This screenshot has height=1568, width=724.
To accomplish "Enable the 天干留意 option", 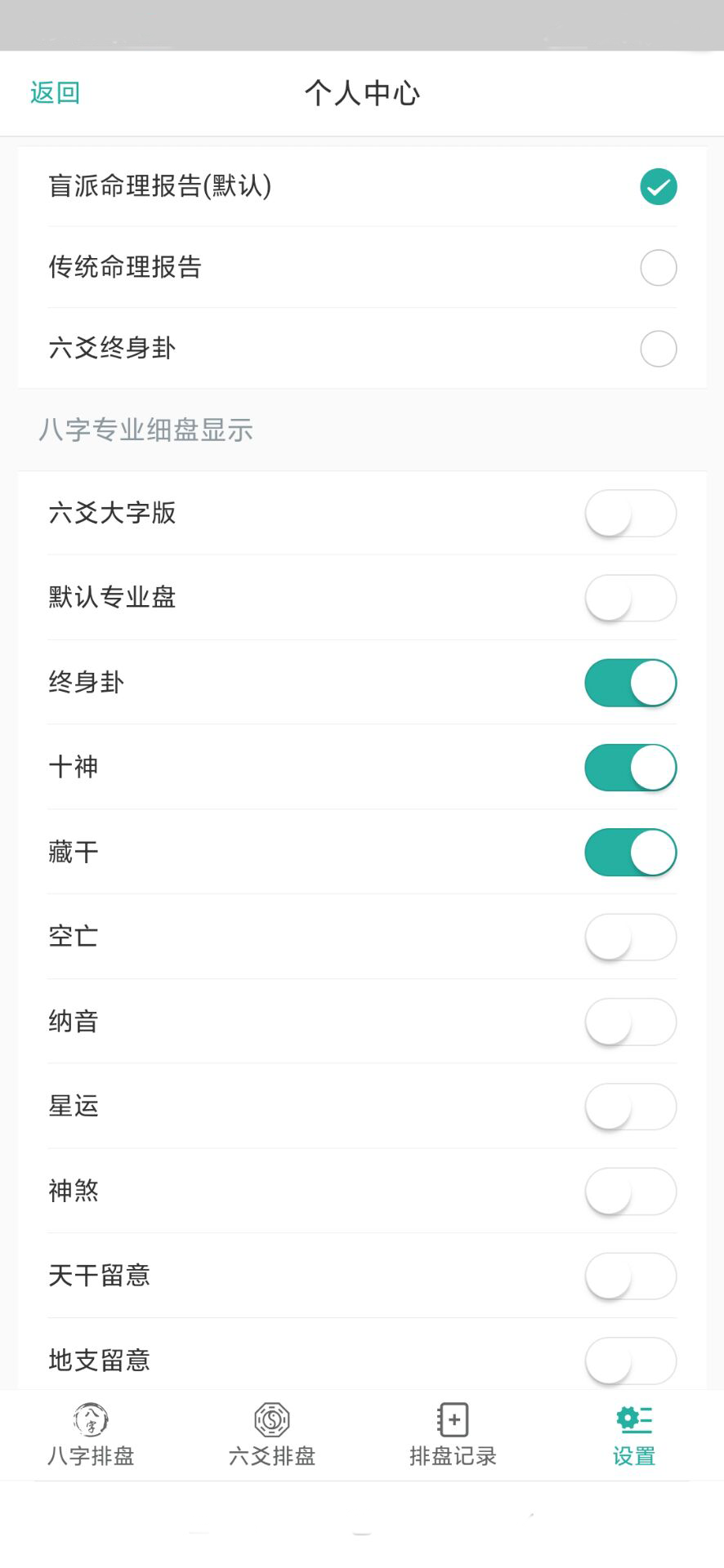I will coord(630,1276).
